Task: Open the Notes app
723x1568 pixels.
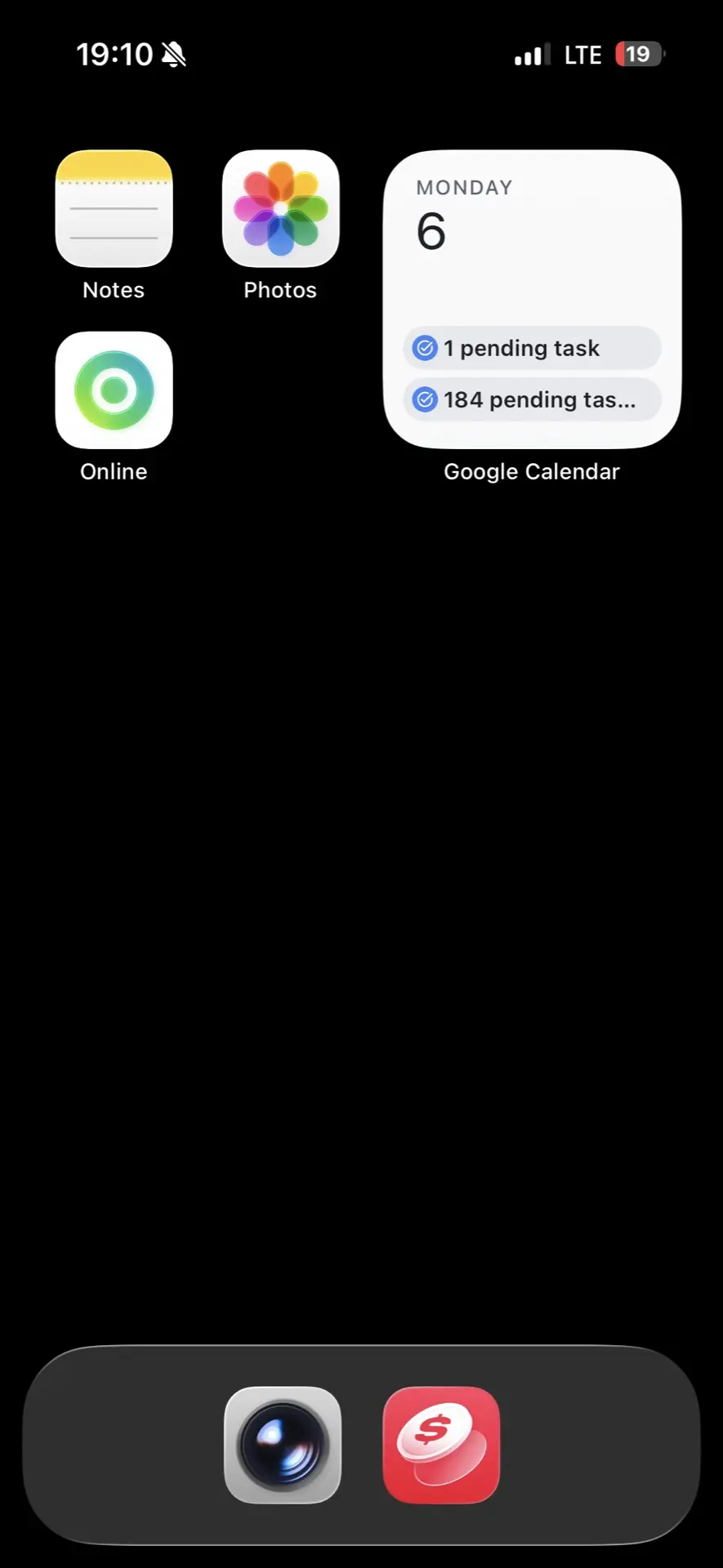Action: click(114, 209)
